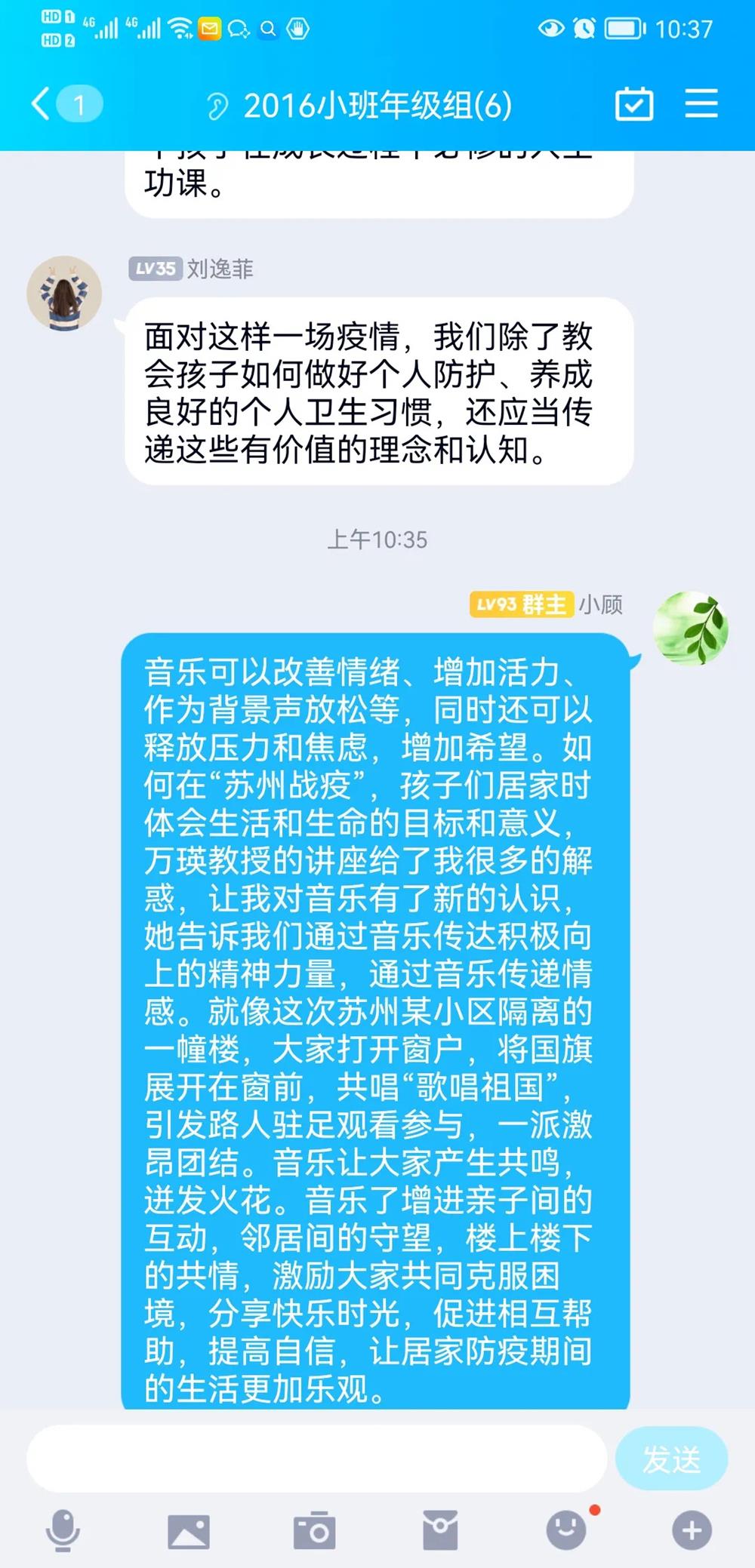Open 小顾's leaf avatar profile
Screen dimensions: 755x1568
[x=690, y=629]
